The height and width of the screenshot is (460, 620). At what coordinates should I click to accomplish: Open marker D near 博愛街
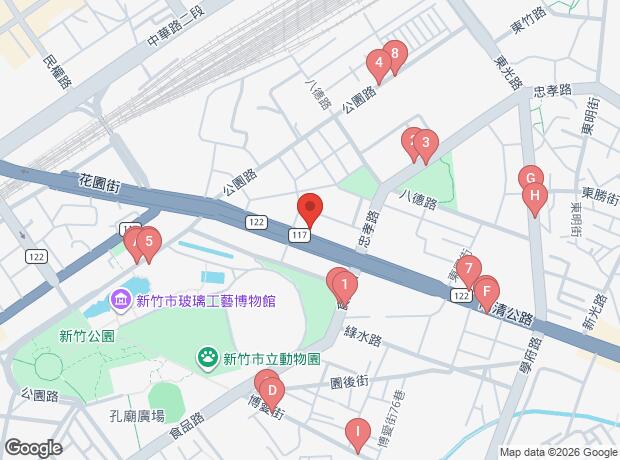(271, 389)
